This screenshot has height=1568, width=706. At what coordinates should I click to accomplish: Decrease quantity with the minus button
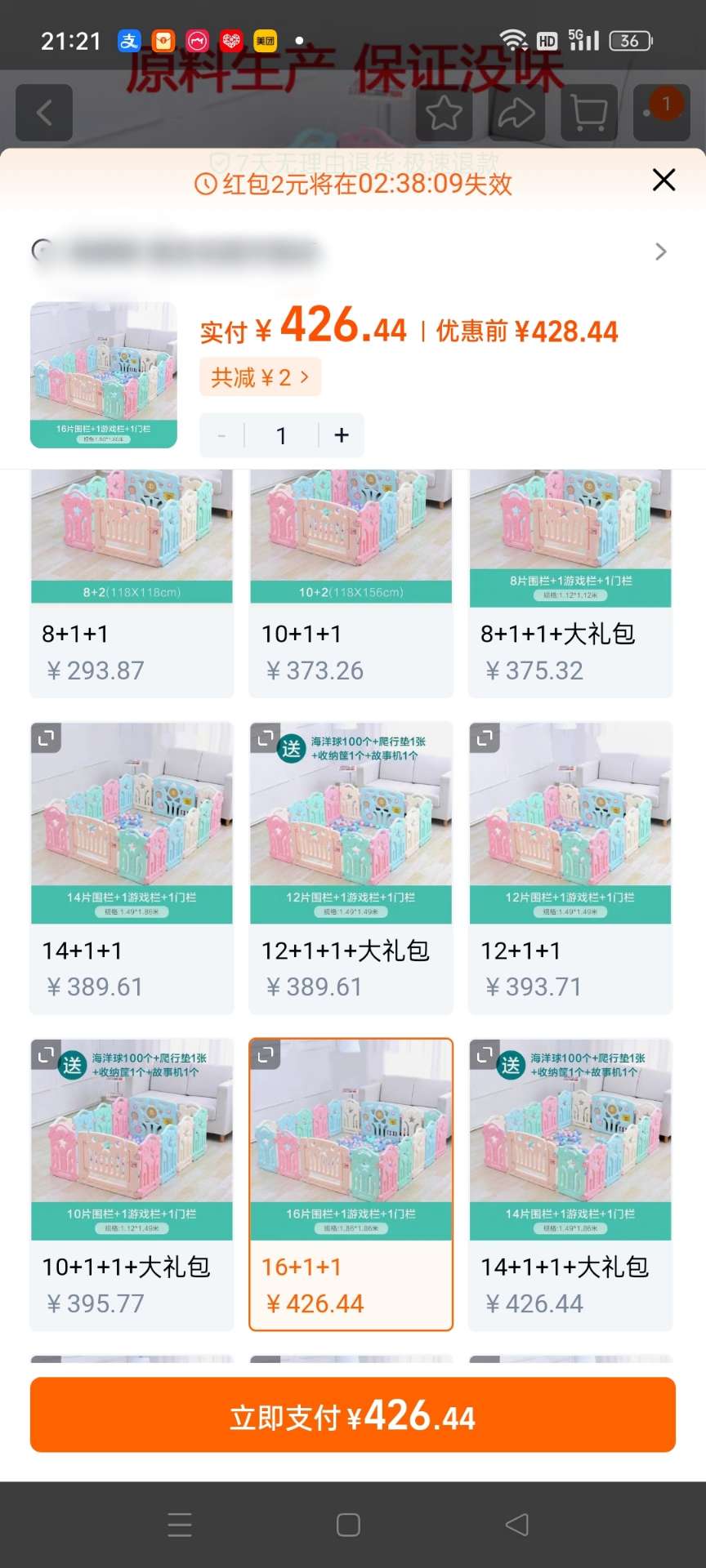[x=221, y=435]
